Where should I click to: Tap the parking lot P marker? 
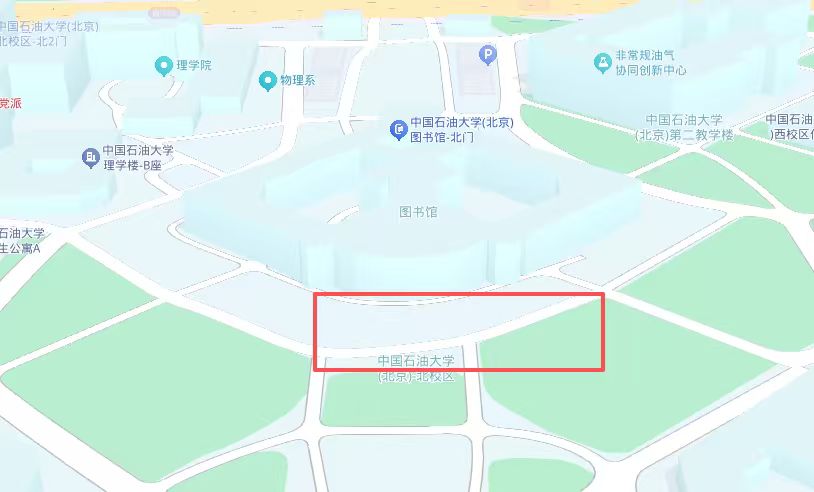pos(488,56)
